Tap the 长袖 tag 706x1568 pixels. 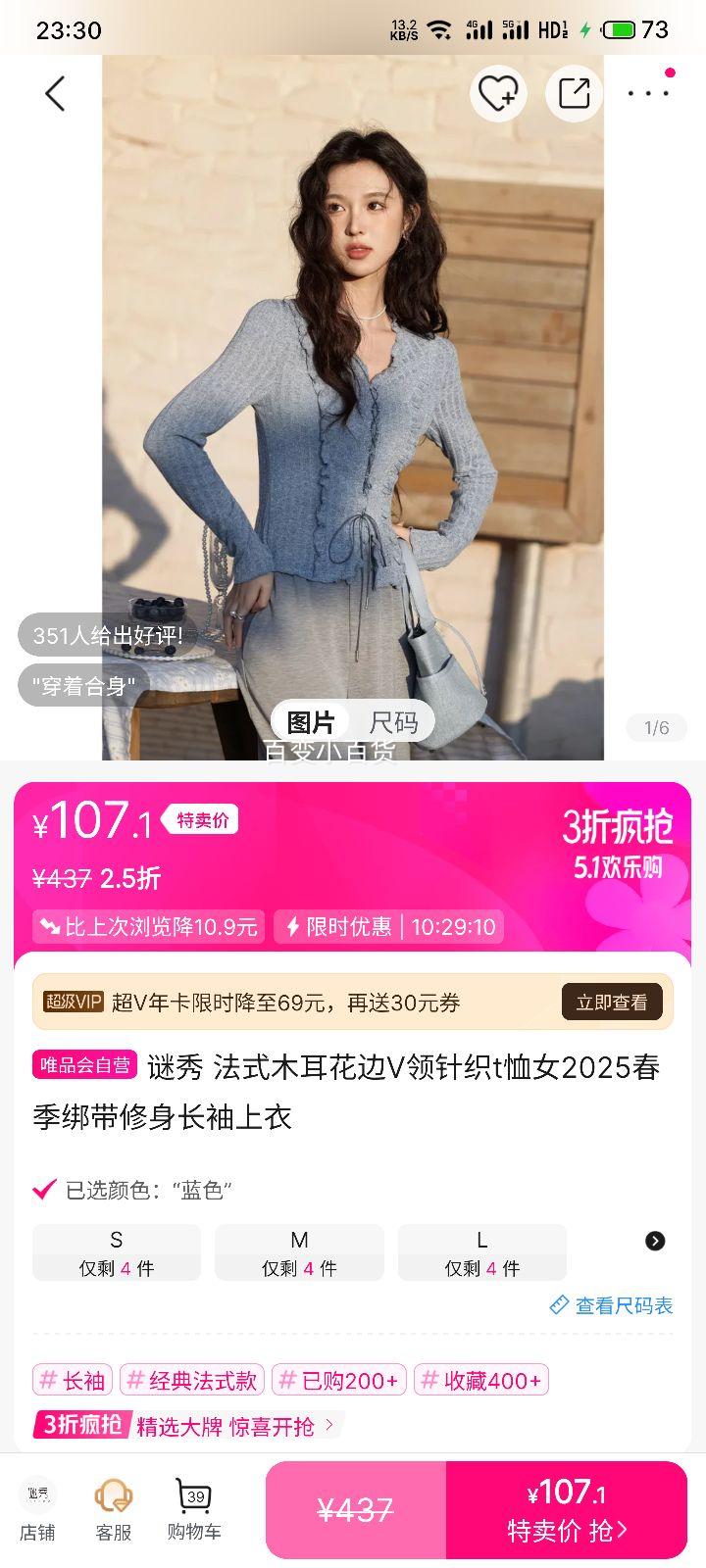pyautogui.click(x=73, y=1380)
